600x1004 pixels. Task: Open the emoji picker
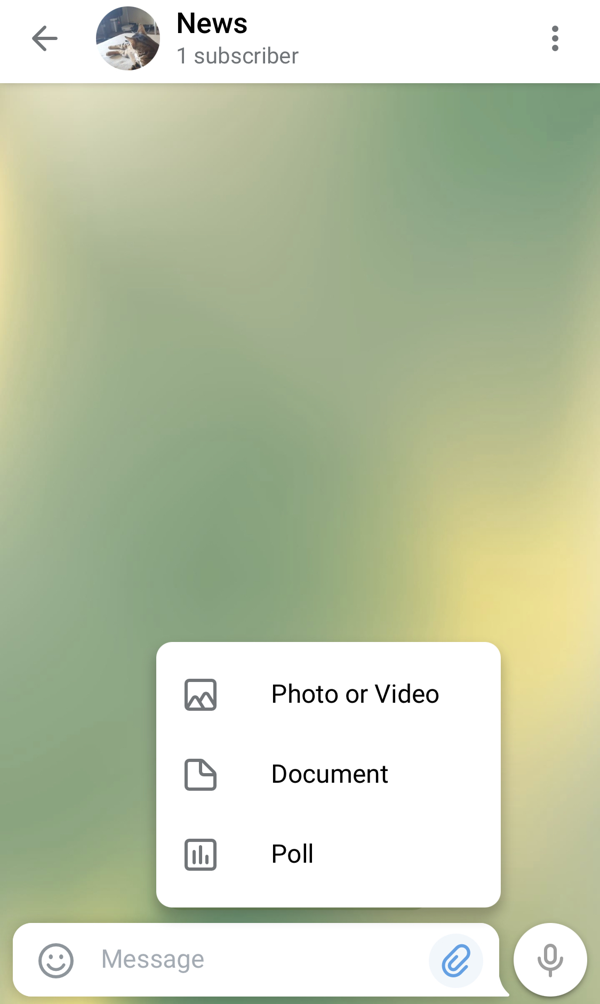point(56,960)
